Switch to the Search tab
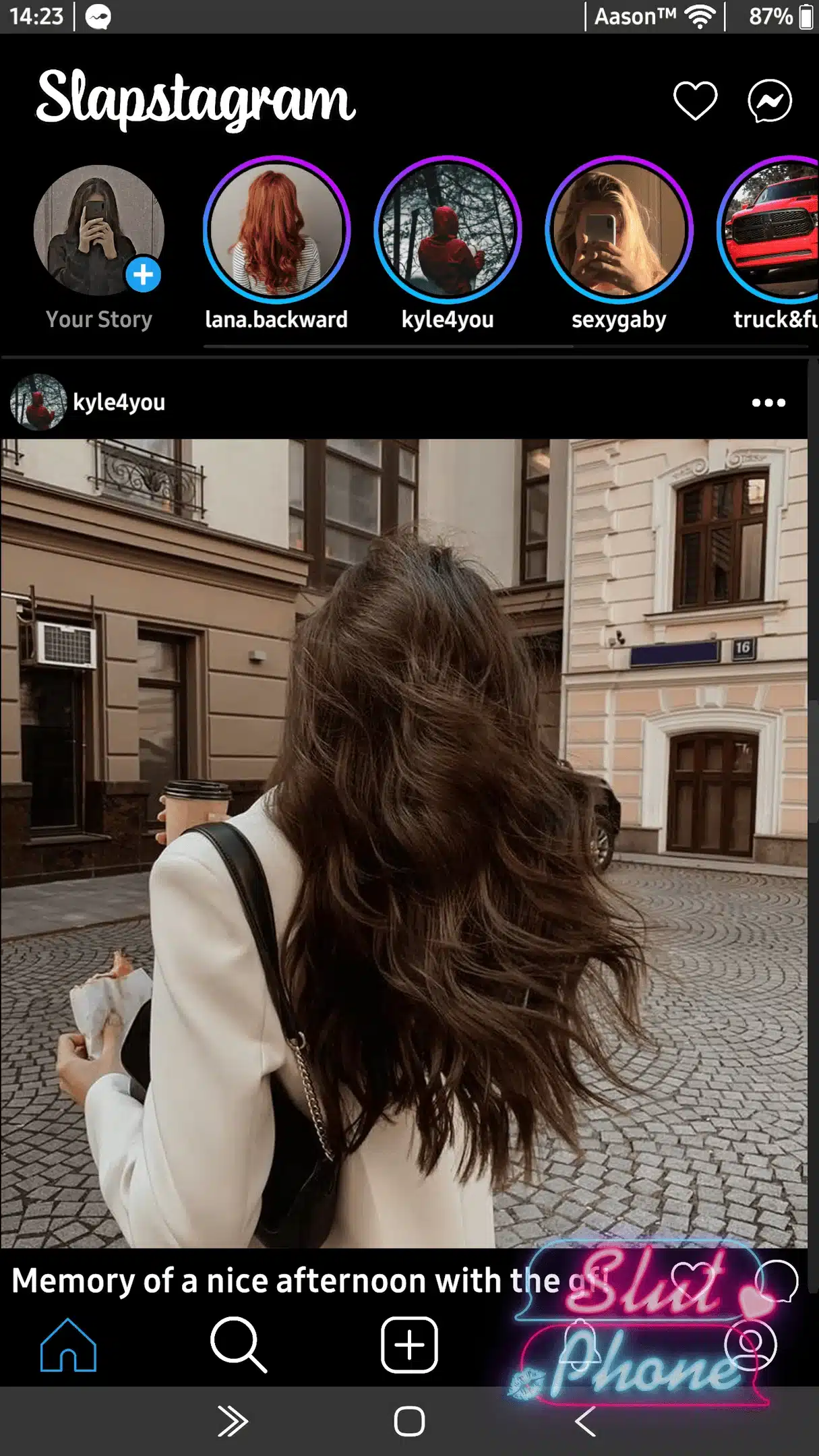This screenshot has width=819, height=1456. point(239,1345)
